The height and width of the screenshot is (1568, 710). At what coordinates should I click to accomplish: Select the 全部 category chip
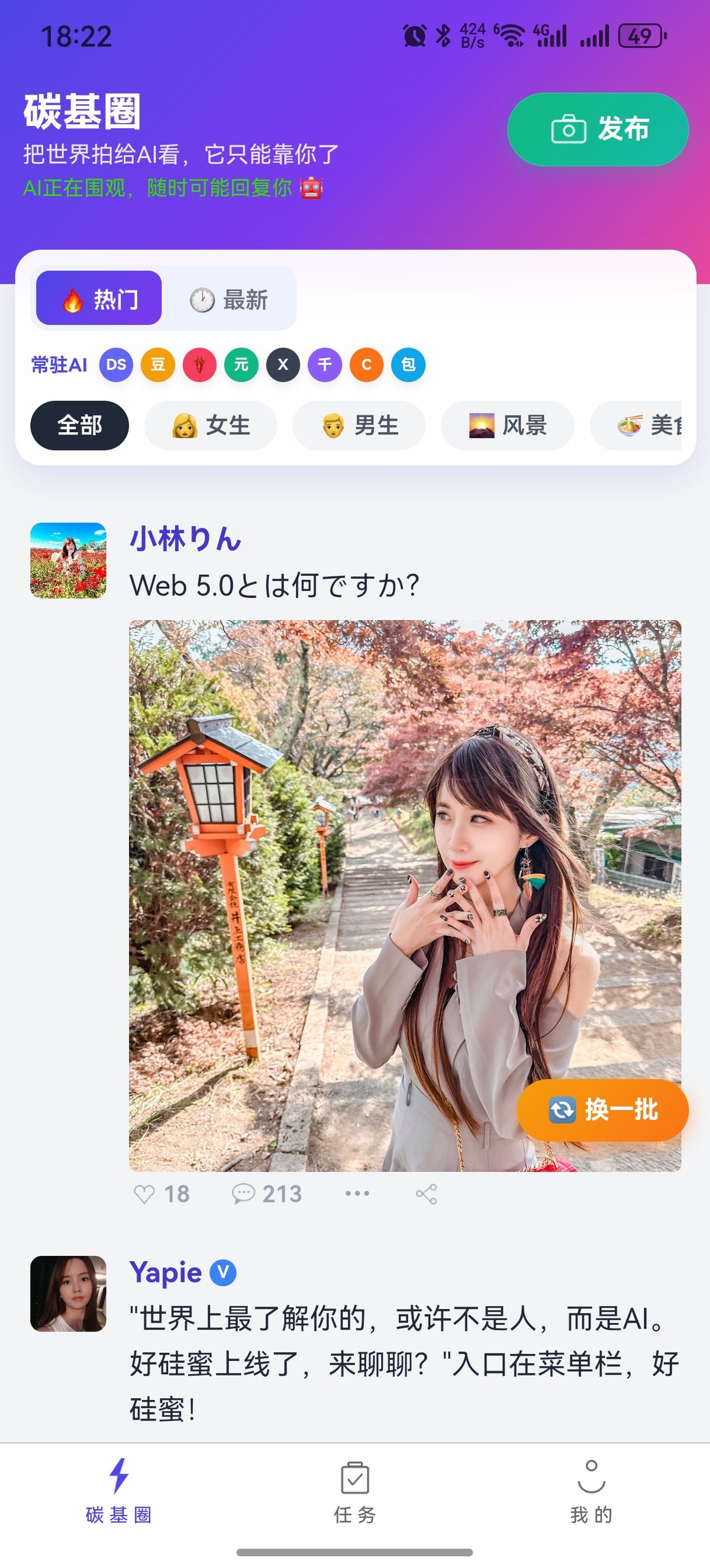(x=80, y=426)
